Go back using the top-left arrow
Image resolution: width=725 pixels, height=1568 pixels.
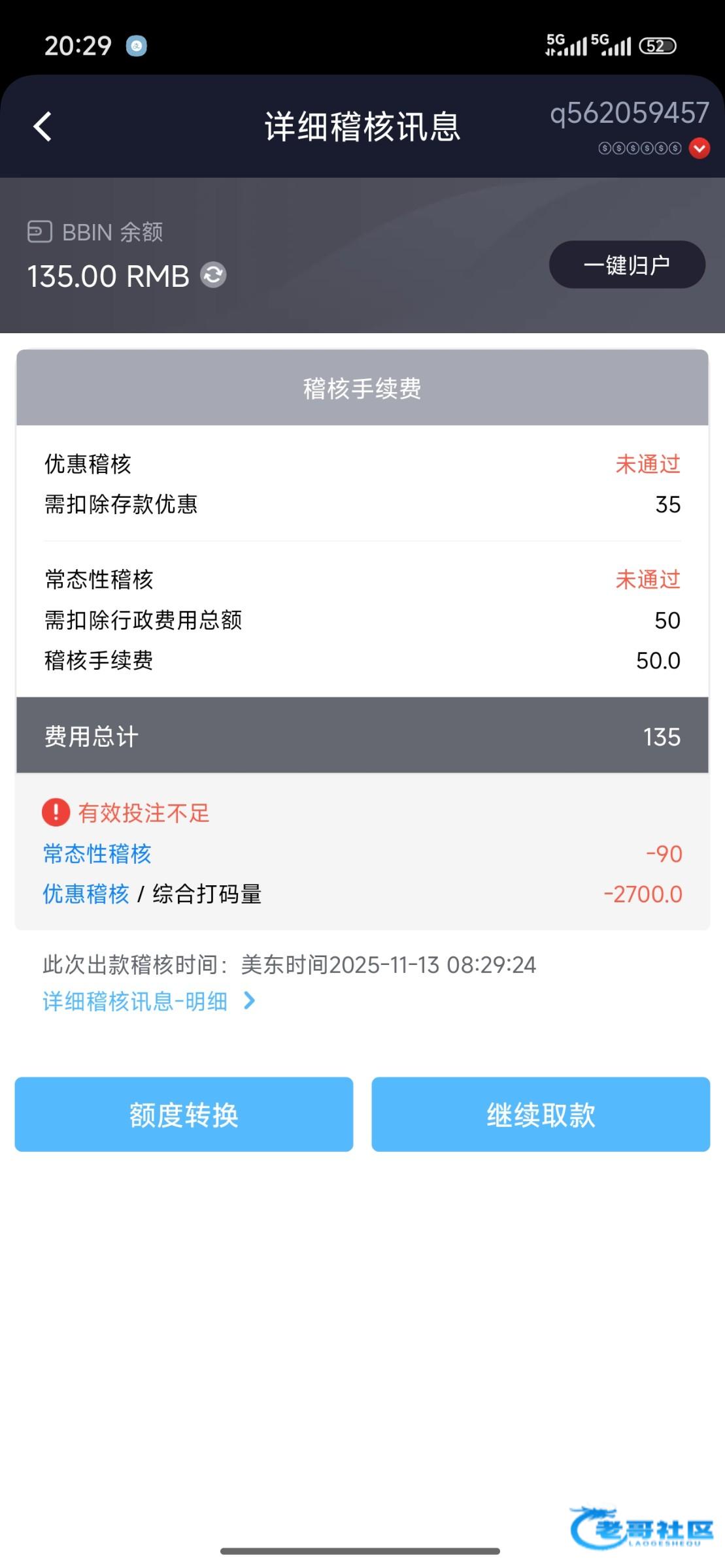[43, 127]
